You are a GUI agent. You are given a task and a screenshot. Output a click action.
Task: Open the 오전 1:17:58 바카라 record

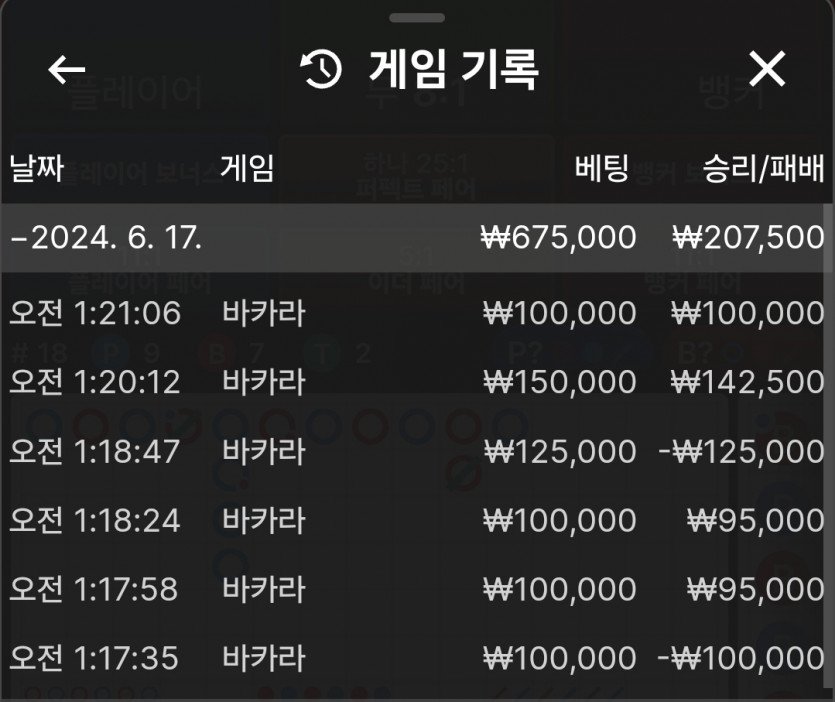(416, 590)
